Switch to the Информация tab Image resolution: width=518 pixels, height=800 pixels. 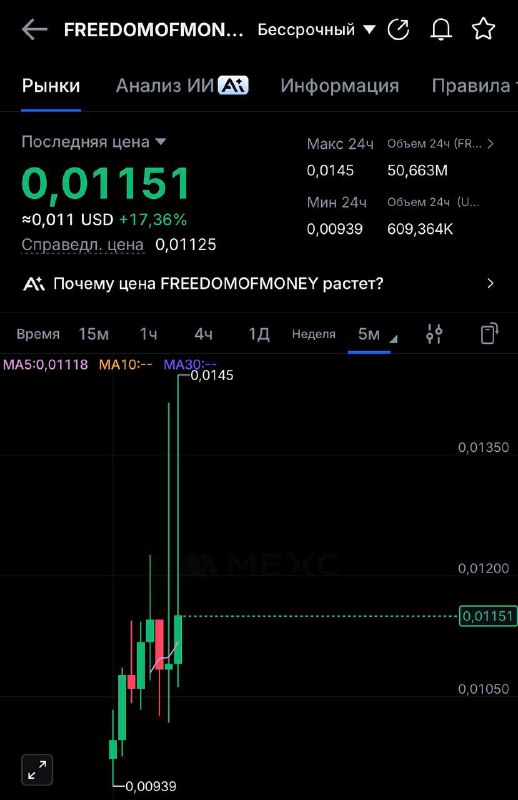point(339,85)
